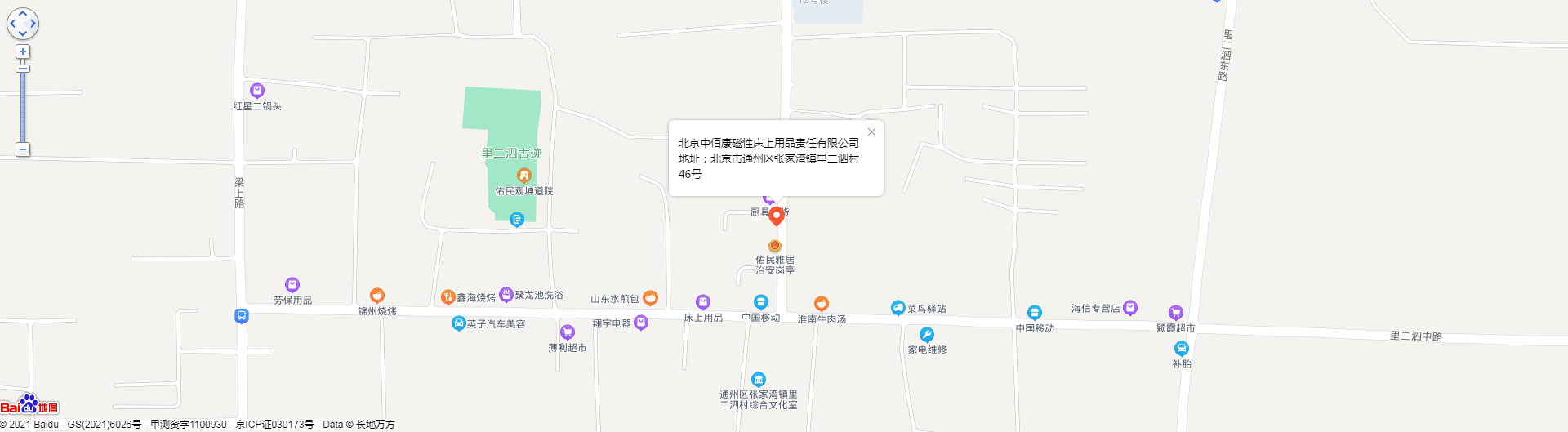Open the 家电维修 repair marker
This screenshot has height=432, width=1568.
(927, 335)
